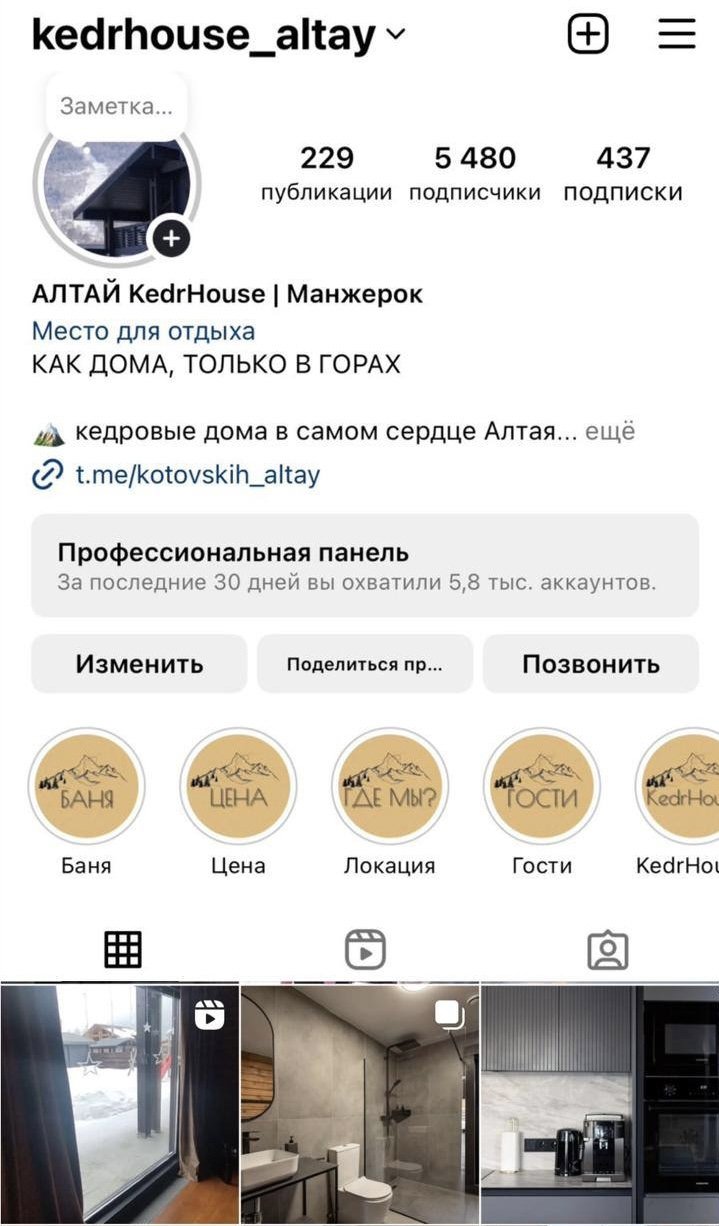Open the Цена story highlight

click(x=238, y=785)
